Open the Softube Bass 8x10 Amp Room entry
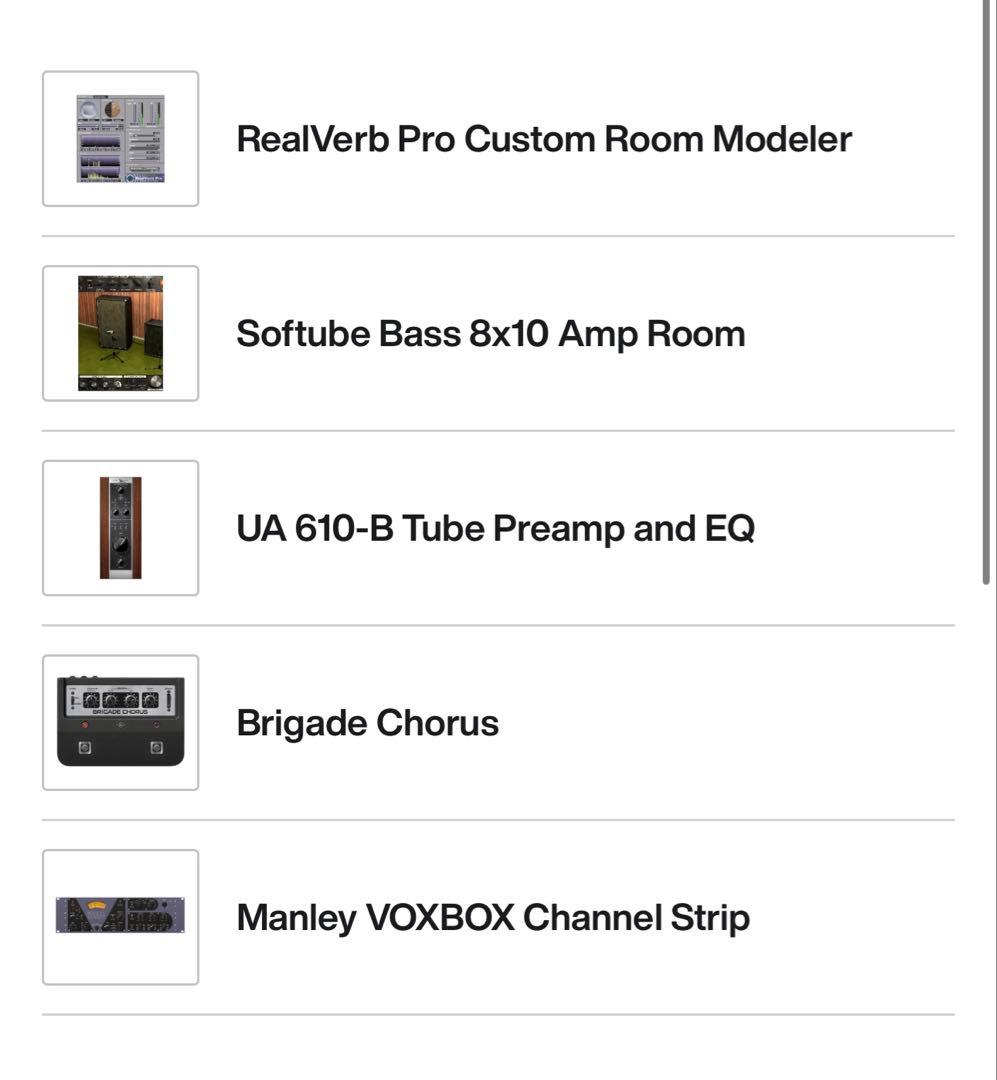Screen dimensions: 997x1080 coord(491,332)
